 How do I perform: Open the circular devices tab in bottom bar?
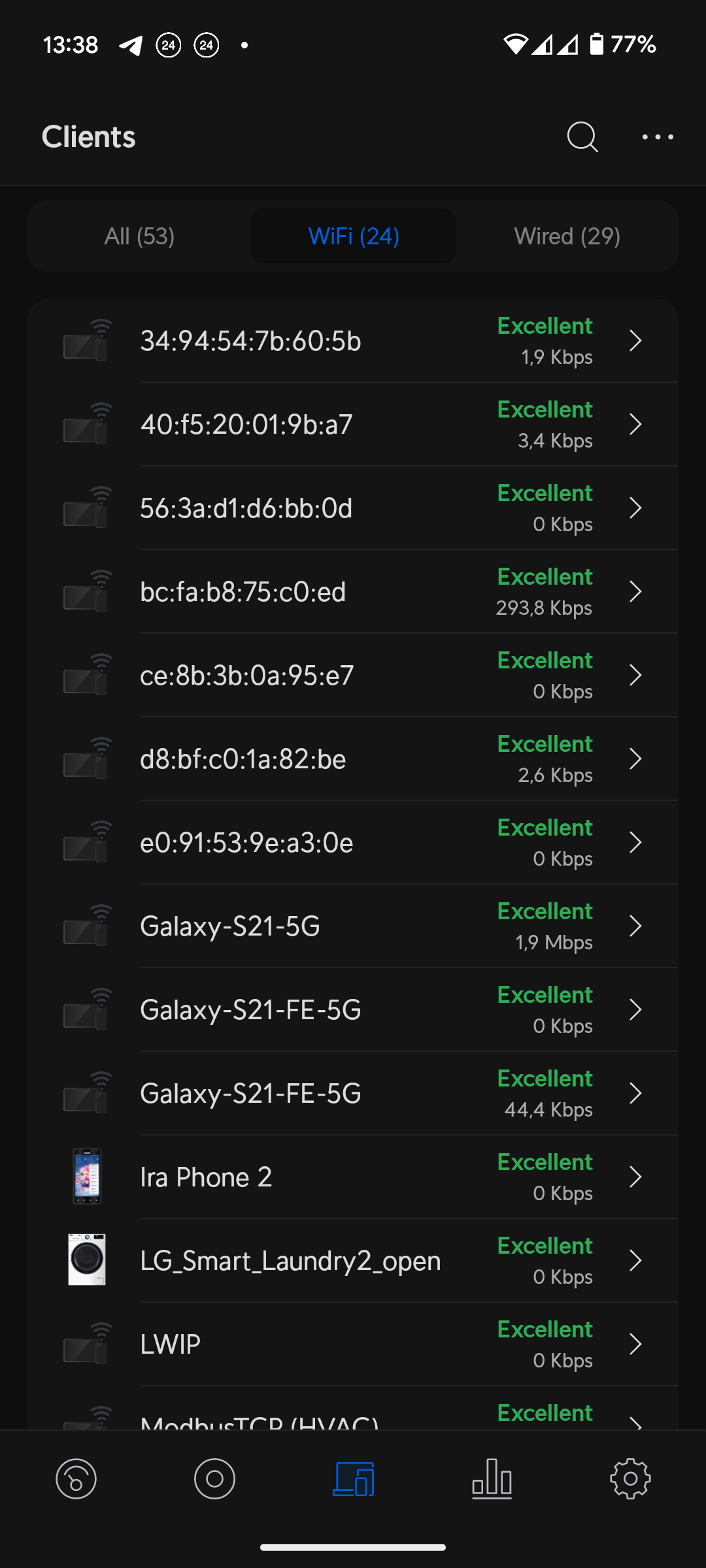click(x=214, y=1478)
